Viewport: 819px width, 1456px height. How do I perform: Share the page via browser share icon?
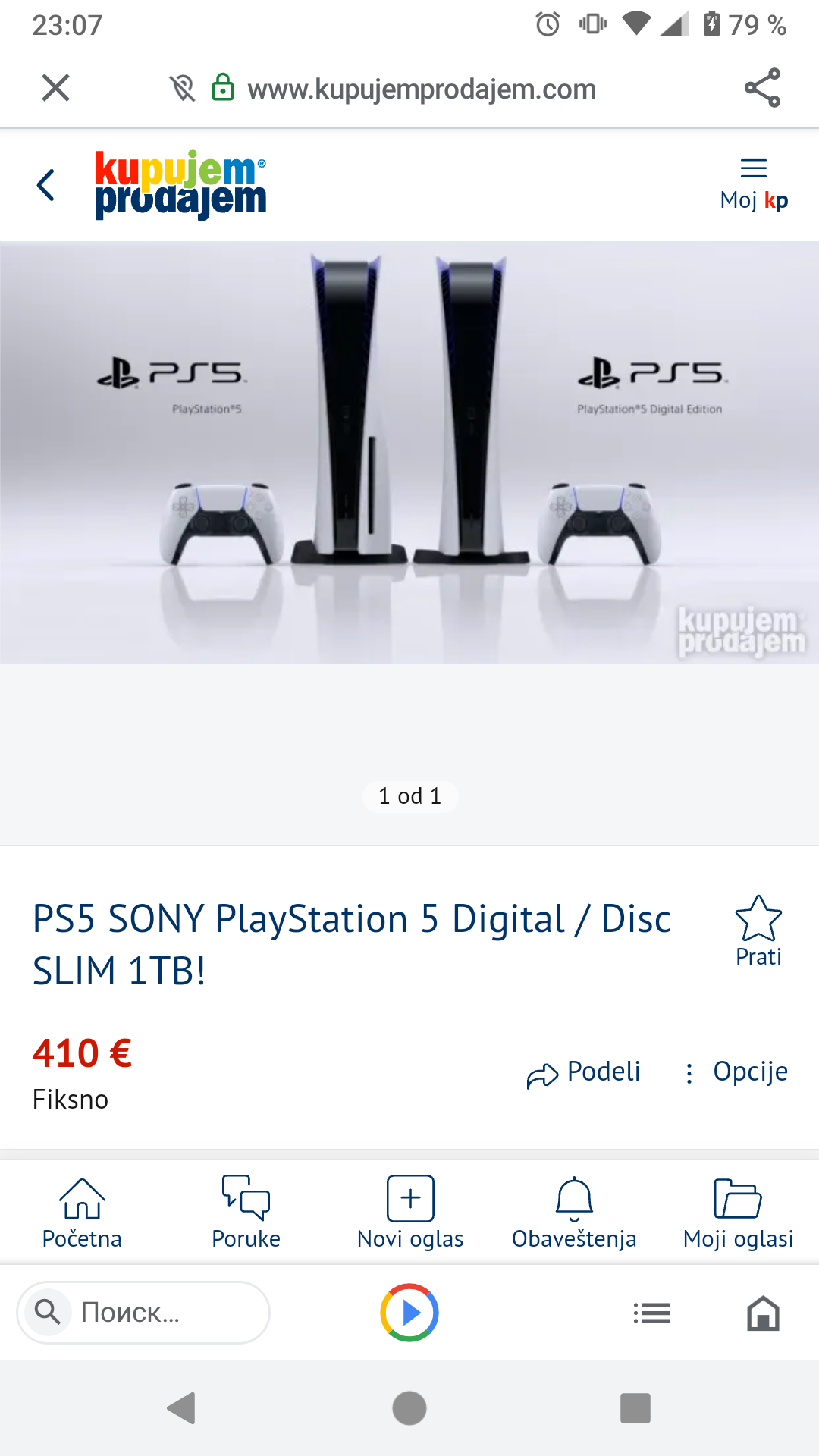762,88
